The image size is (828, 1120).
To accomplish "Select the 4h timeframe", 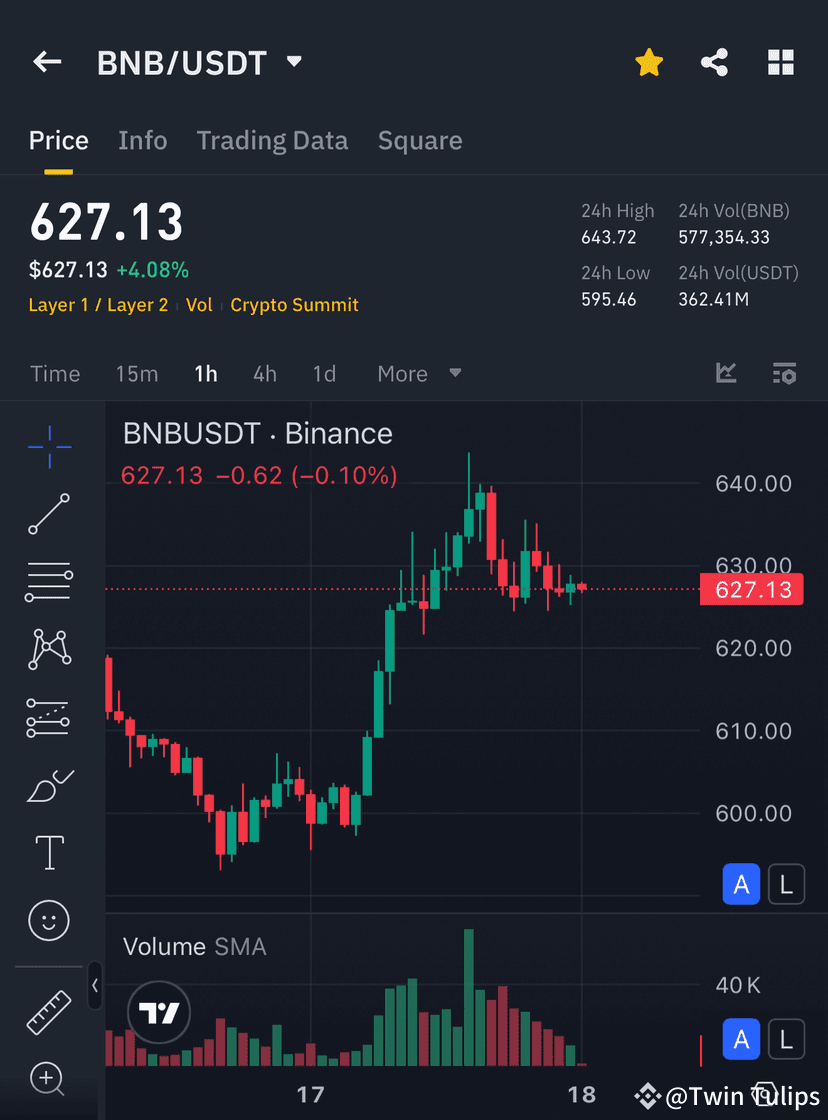I will (264, 373).
